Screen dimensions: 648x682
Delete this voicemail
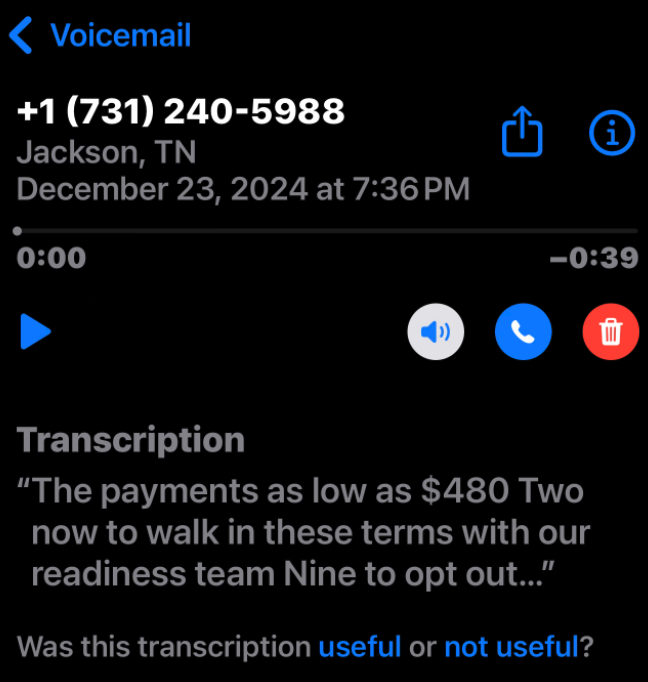click(x=610, y=332)
